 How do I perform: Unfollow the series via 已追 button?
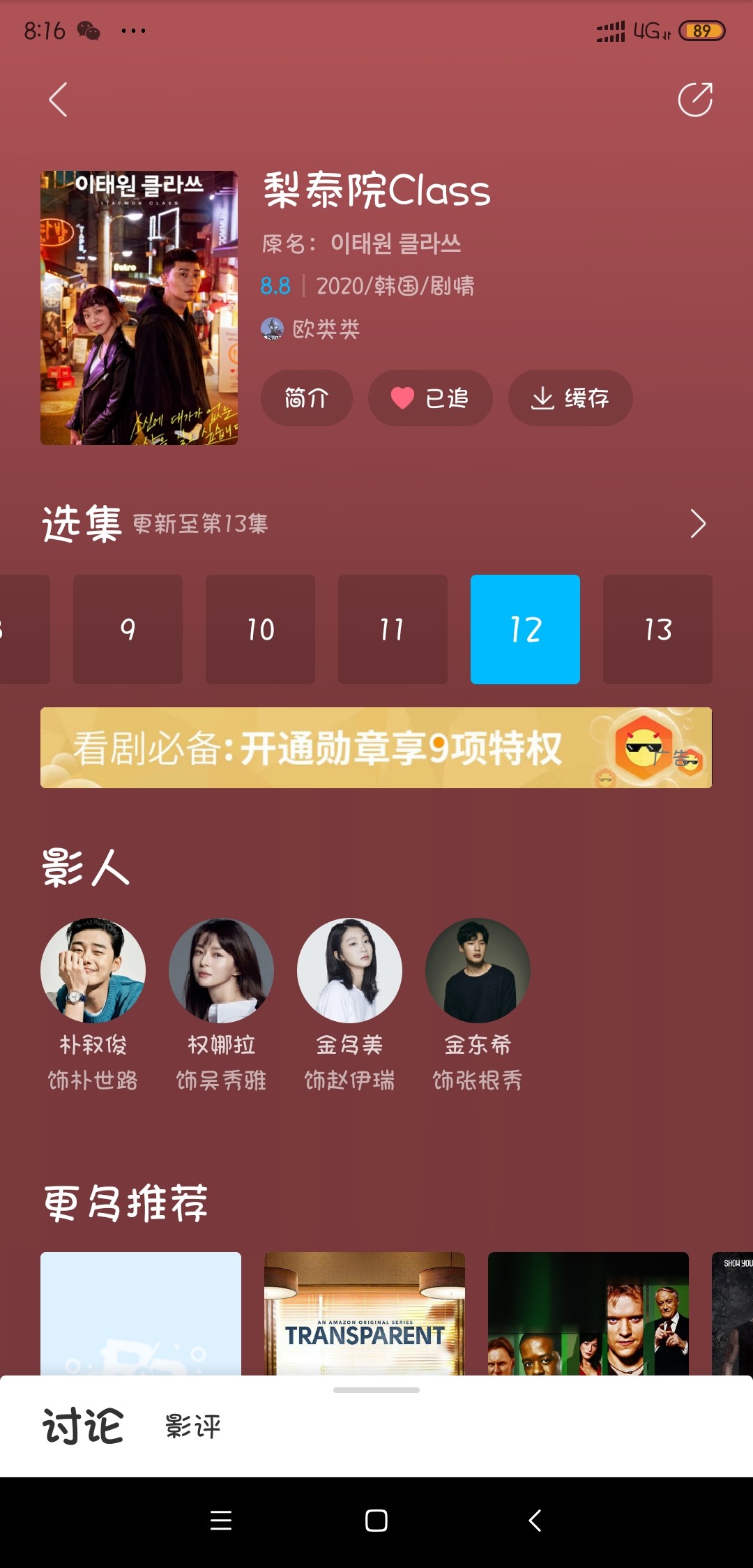pyautogui.click(x=430, y=398)
